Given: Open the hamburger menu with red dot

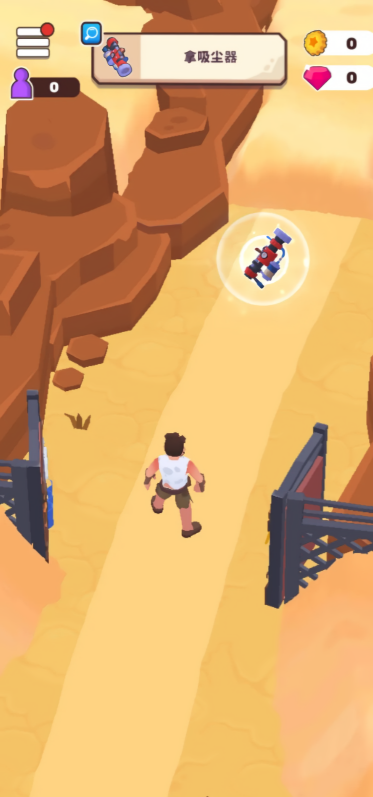Looking at the screenshot, I should [34, 41].
